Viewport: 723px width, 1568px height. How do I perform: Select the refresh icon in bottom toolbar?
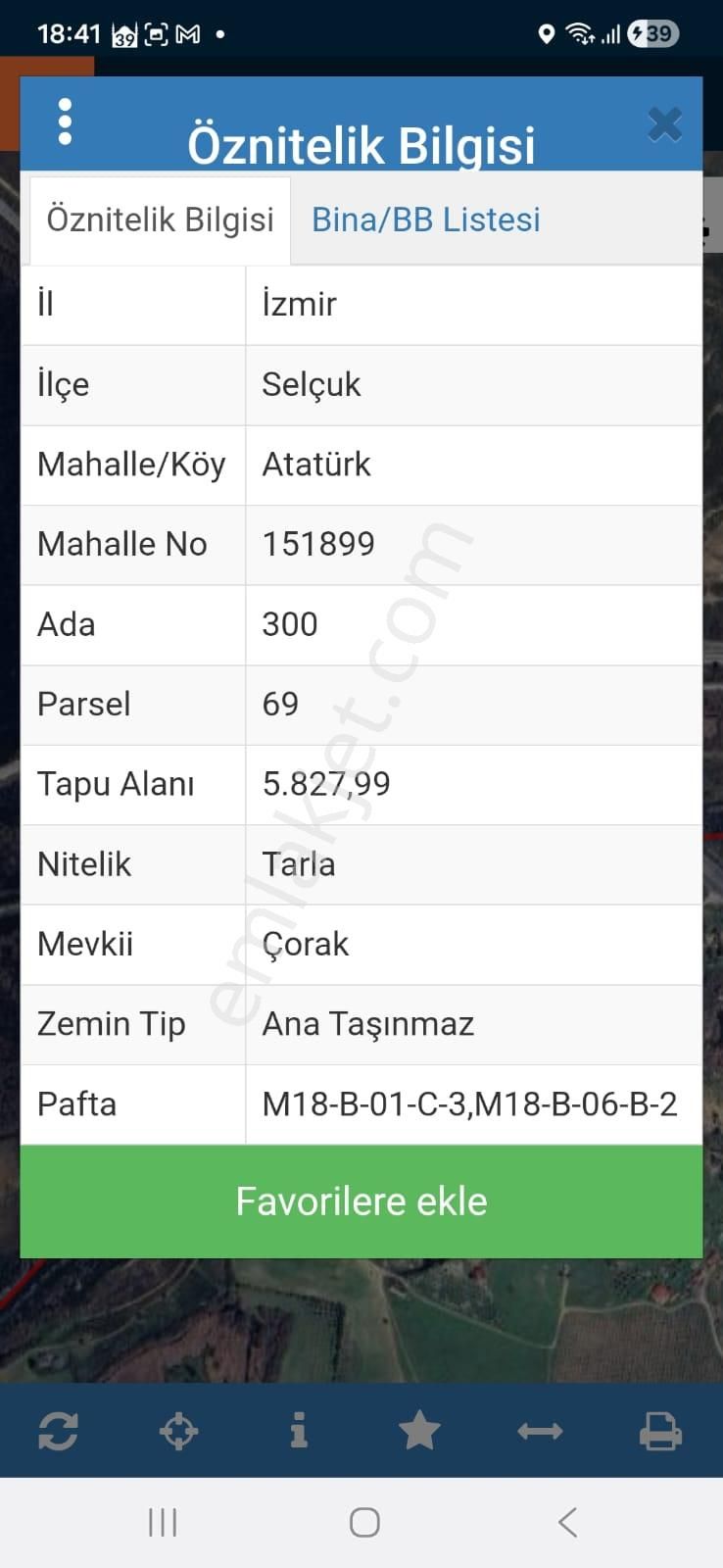pyautogui.click(x=59, y=1432)
